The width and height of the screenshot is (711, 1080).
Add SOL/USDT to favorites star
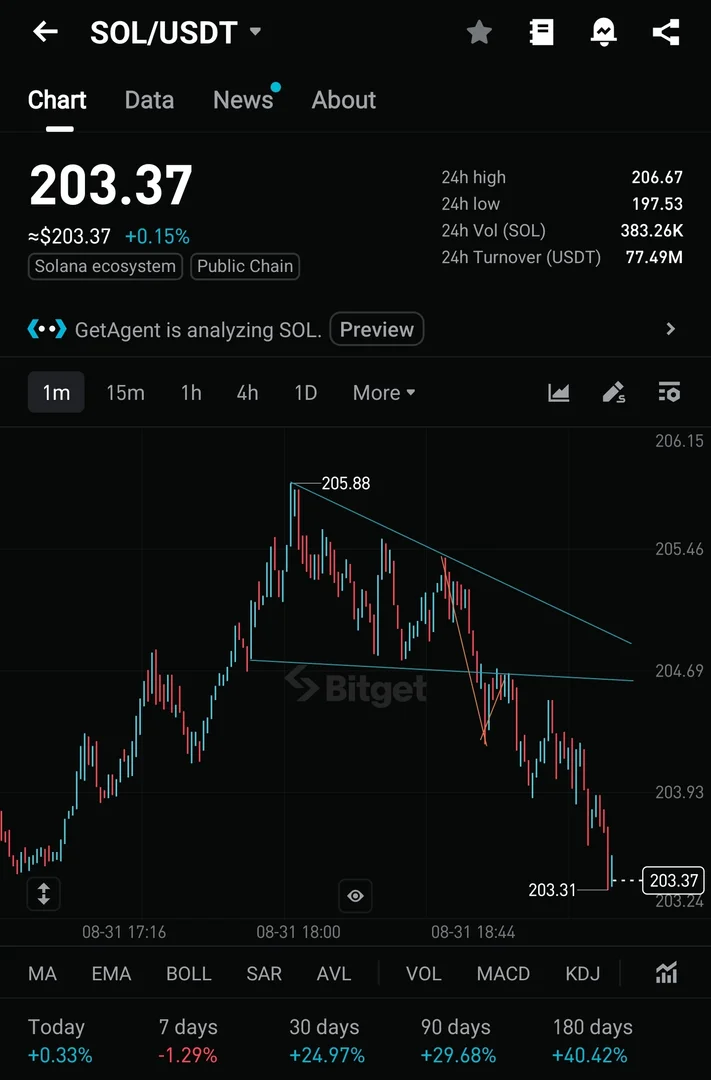click(479, 33)
